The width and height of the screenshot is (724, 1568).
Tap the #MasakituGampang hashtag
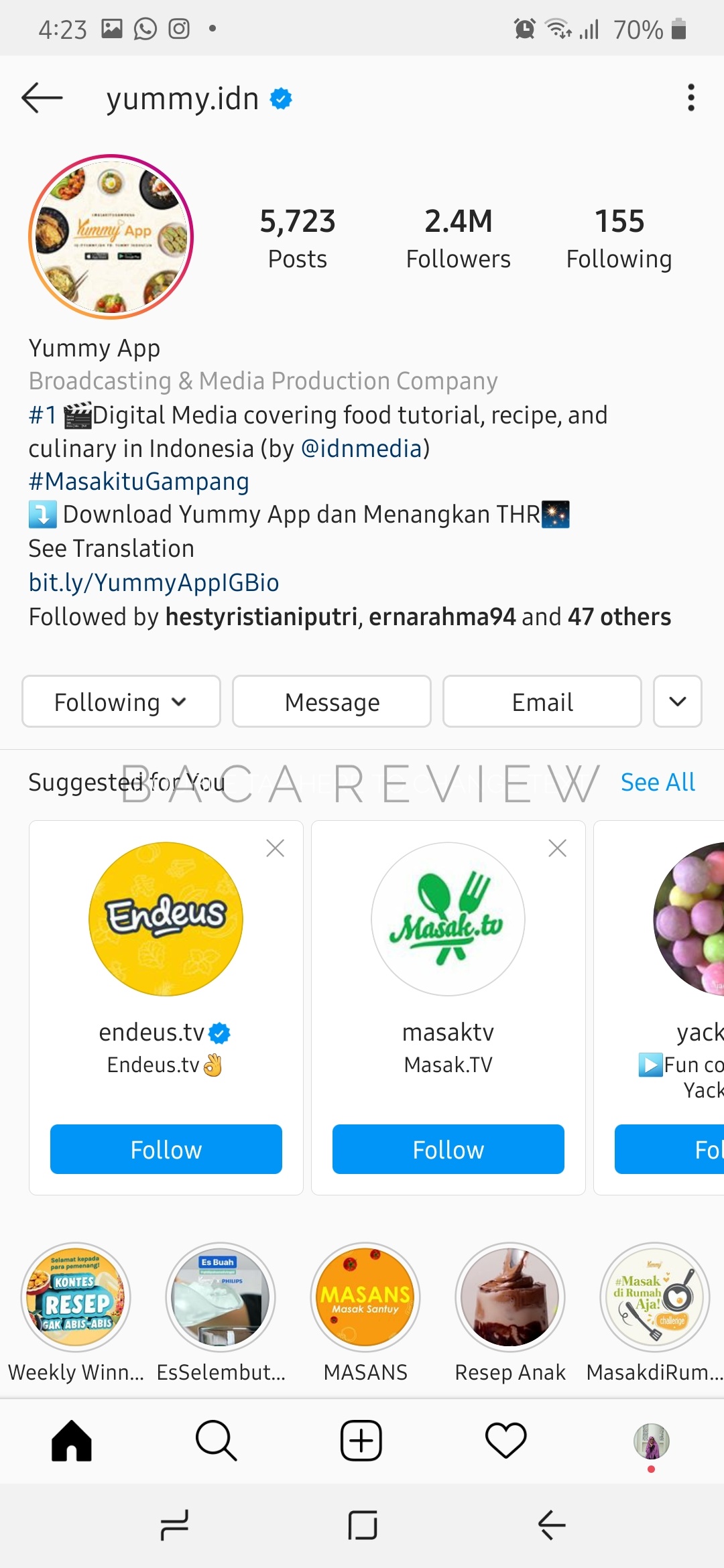(138, 481)
